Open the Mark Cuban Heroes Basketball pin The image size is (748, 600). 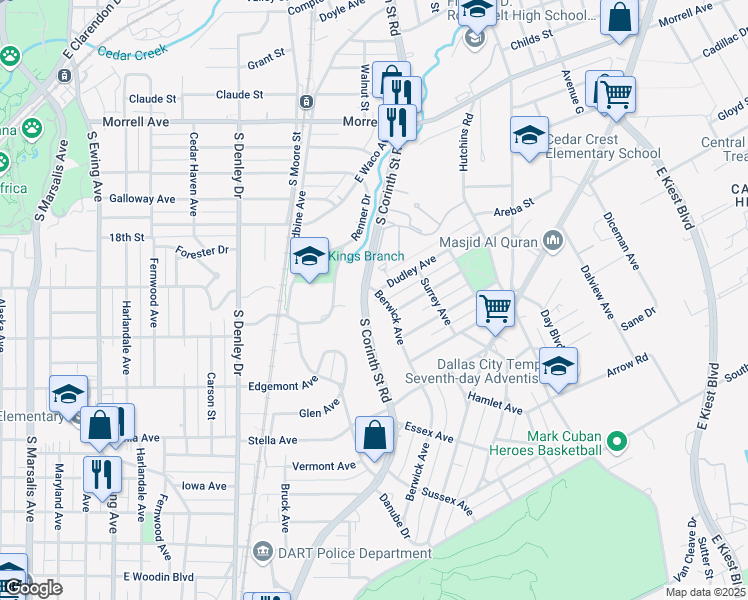(x=616, y=440)
